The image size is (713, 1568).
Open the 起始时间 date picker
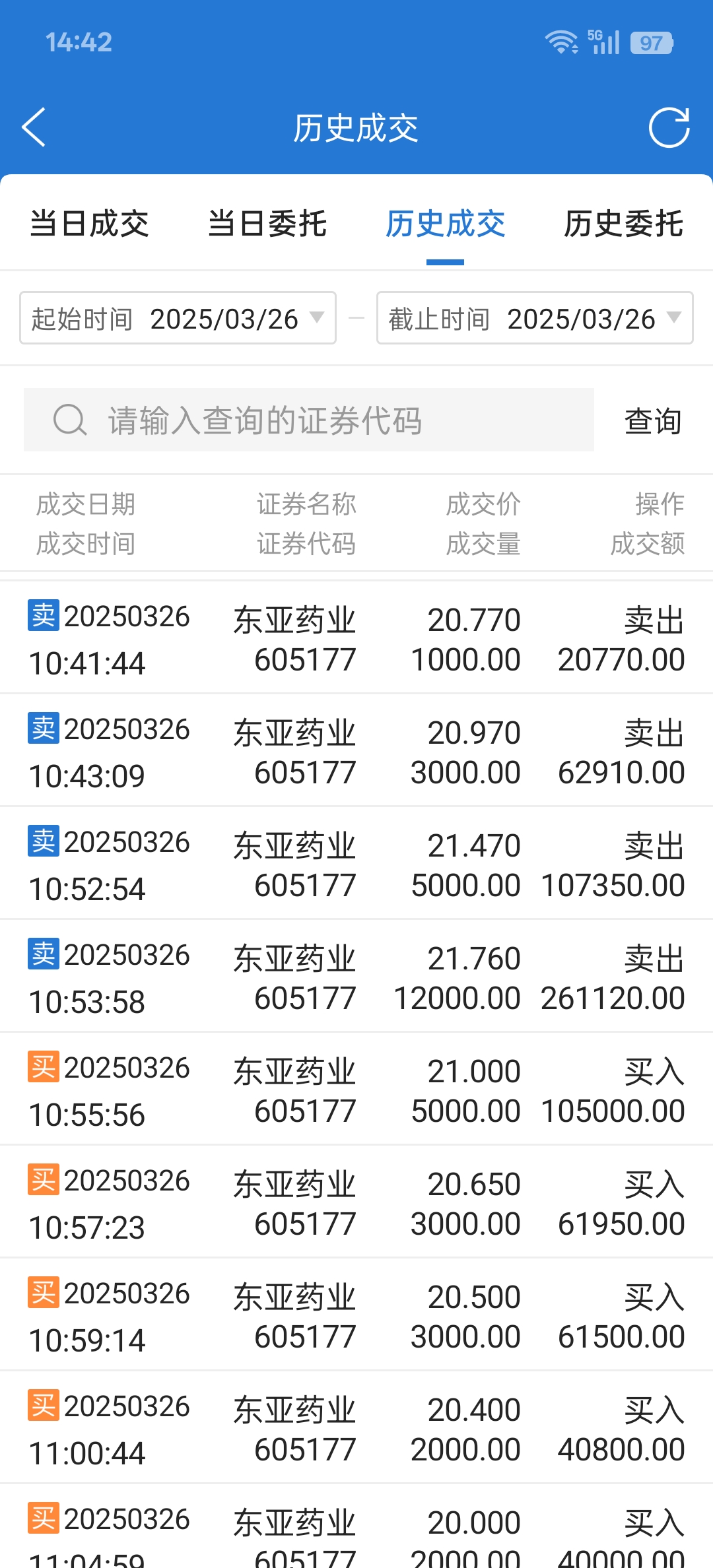178,318
